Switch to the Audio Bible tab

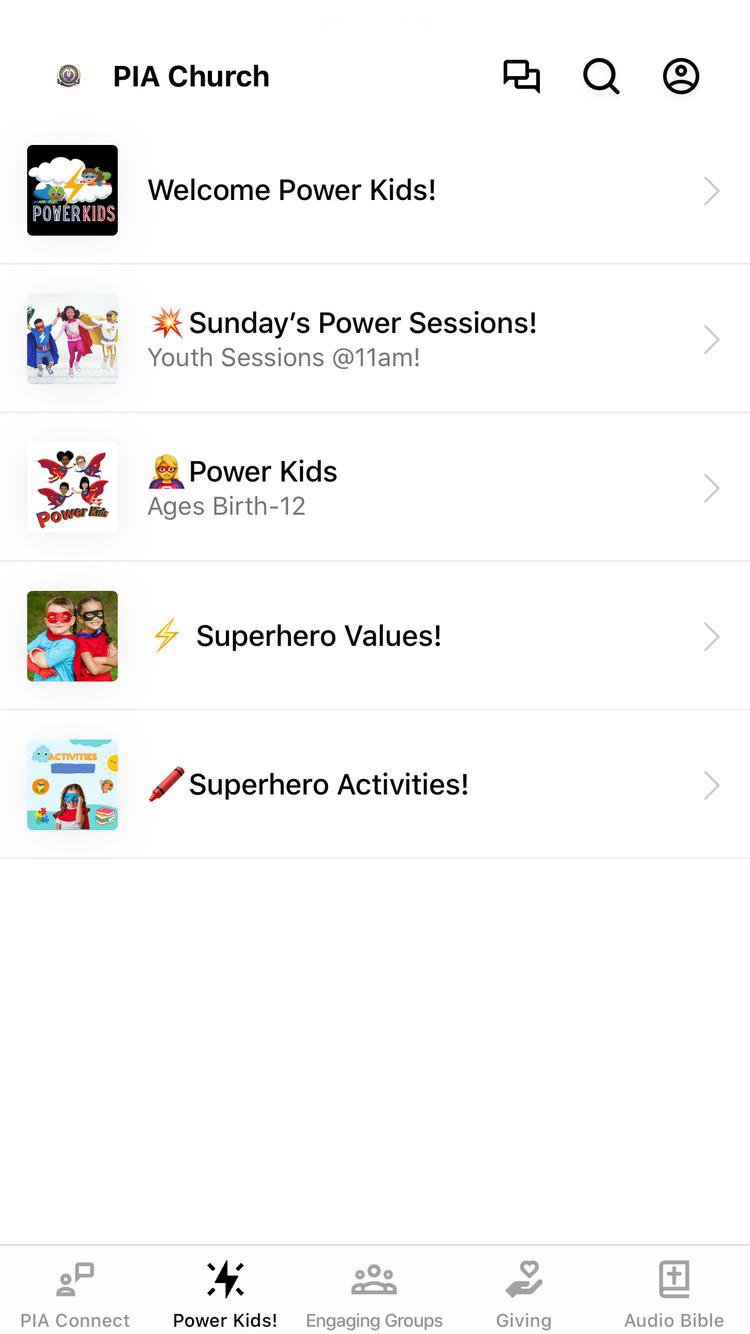pos(674,1293)
